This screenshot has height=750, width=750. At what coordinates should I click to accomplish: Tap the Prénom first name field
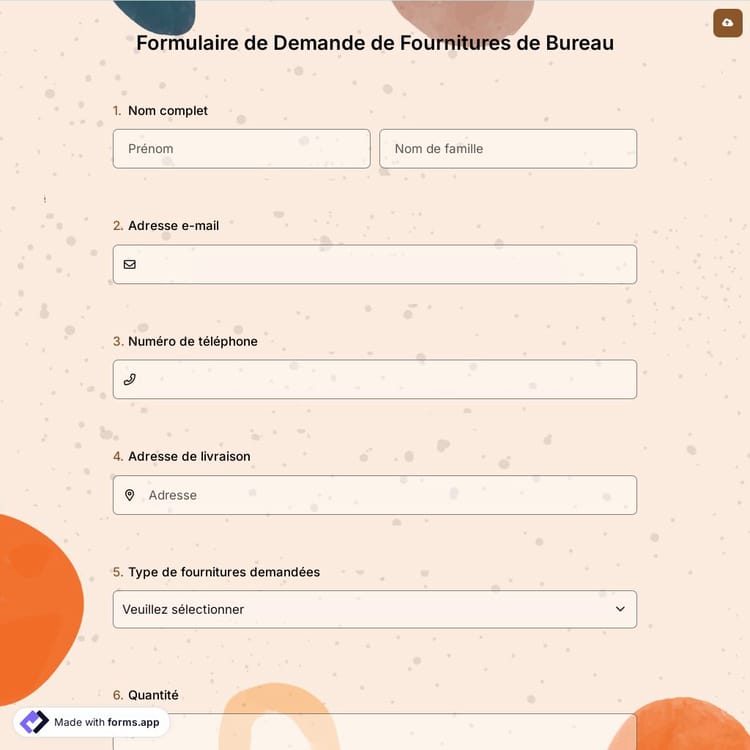pyautogui.click(x=241, y=149)
